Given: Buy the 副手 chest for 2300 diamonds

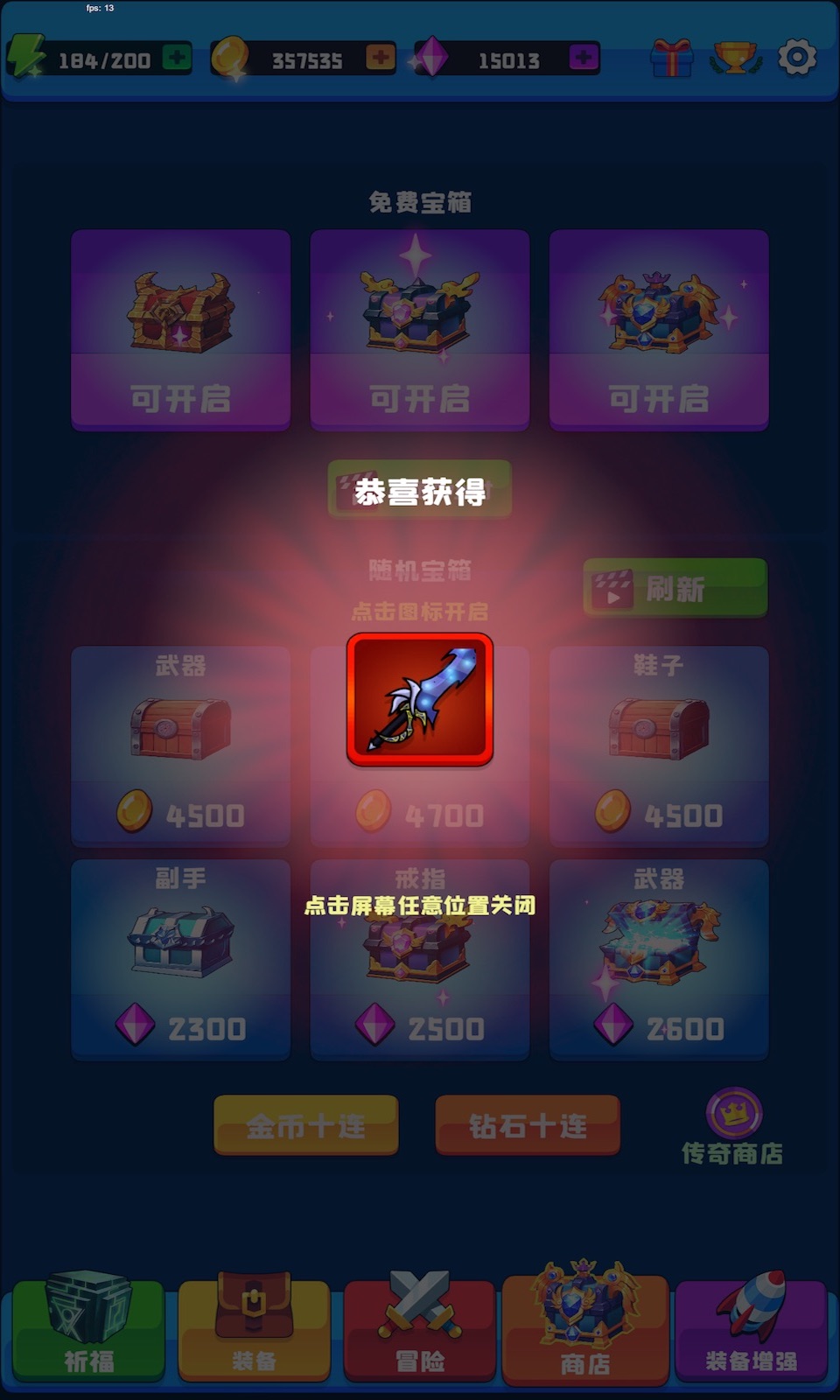Looking at the screenshot, I should pyautogui.click(x=180, y=959).
